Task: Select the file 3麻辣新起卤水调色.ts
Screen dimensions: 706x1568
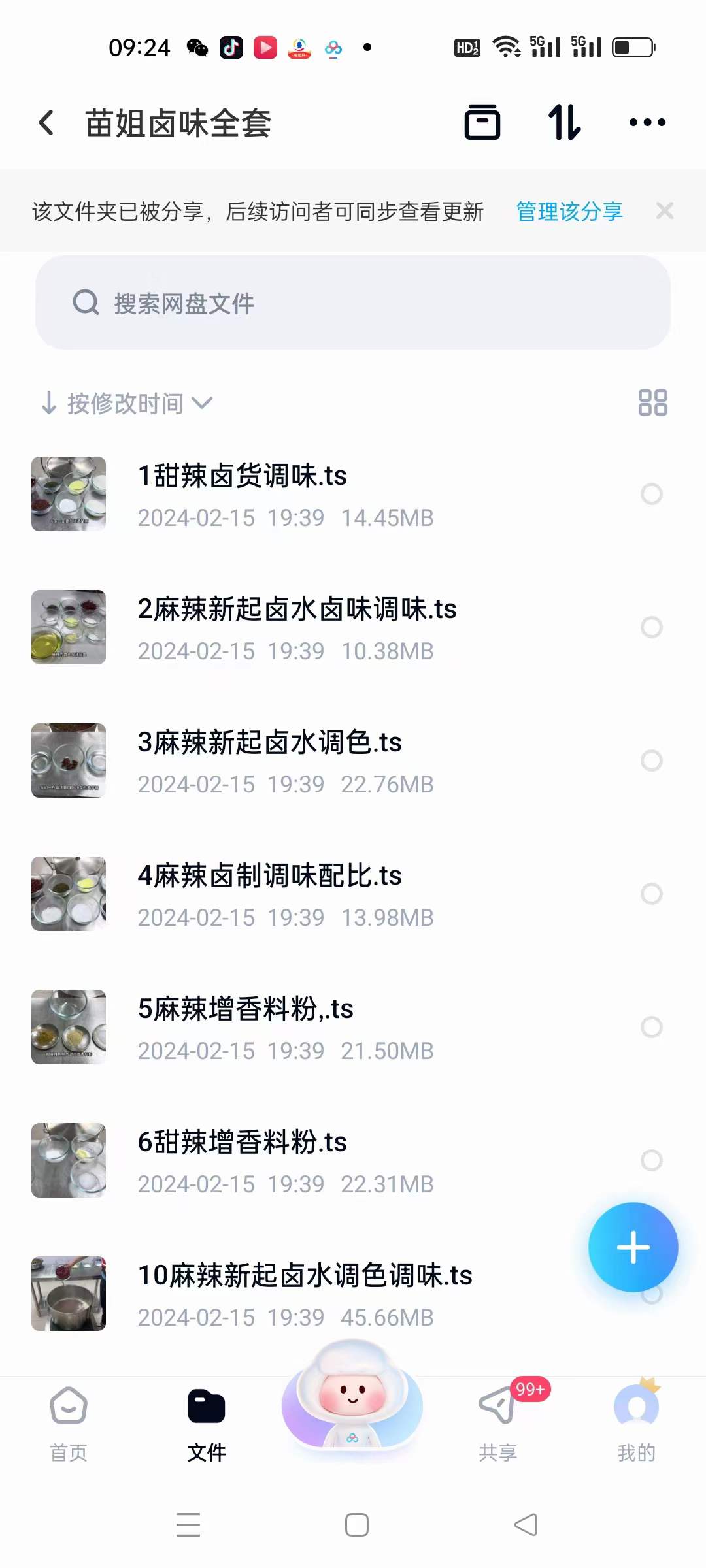Action: [652, 760]
